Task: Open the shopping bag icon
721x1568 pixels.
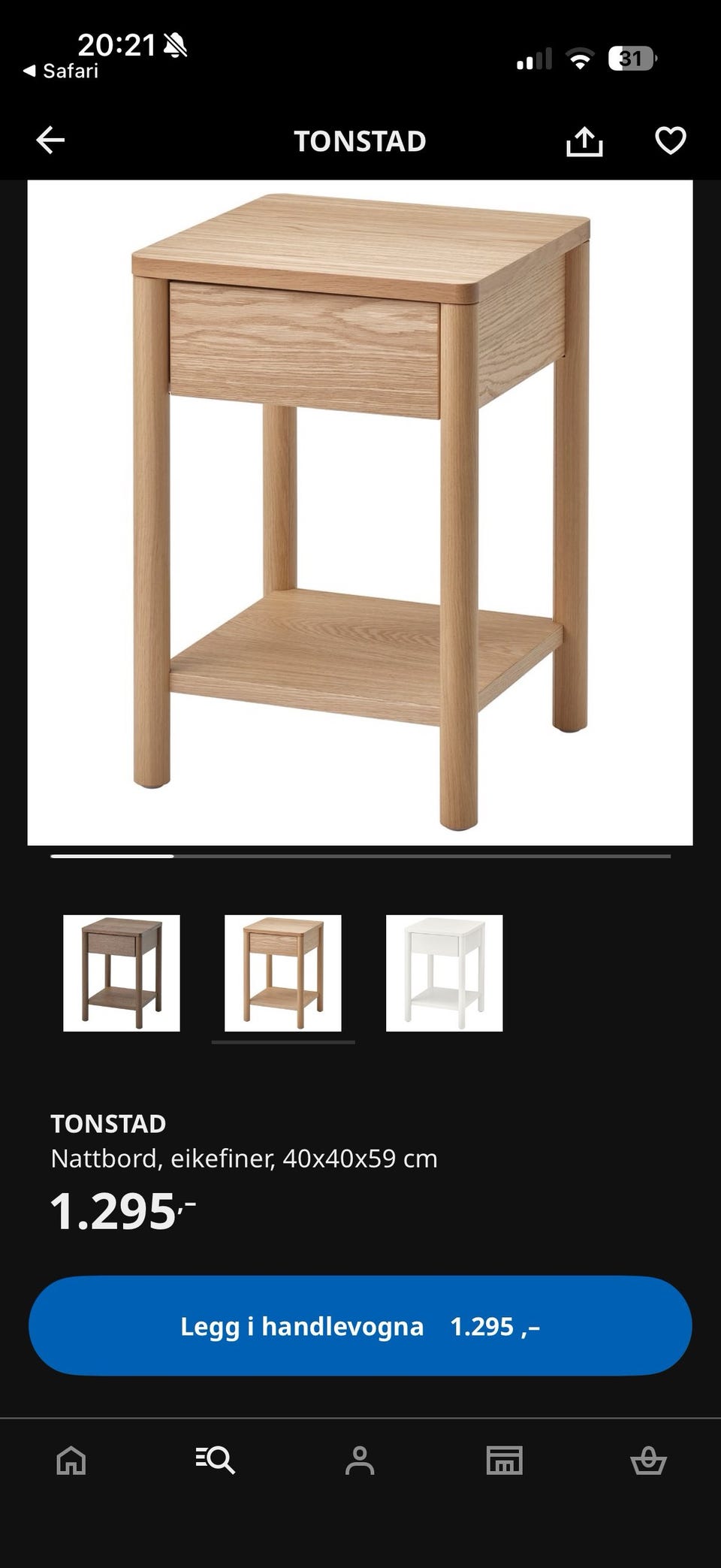Action: click(649, 1461)
